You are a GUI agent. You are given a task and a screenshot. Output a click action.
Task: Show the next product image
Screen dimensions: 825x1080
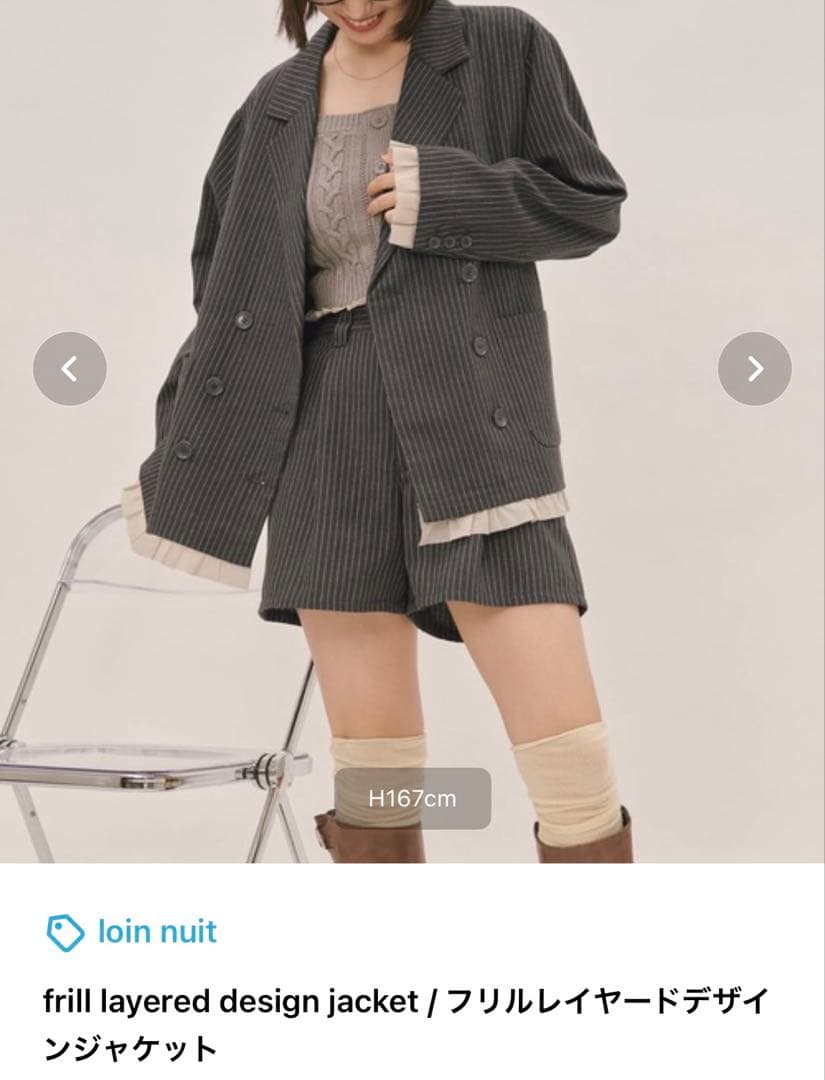pos(754,369)
